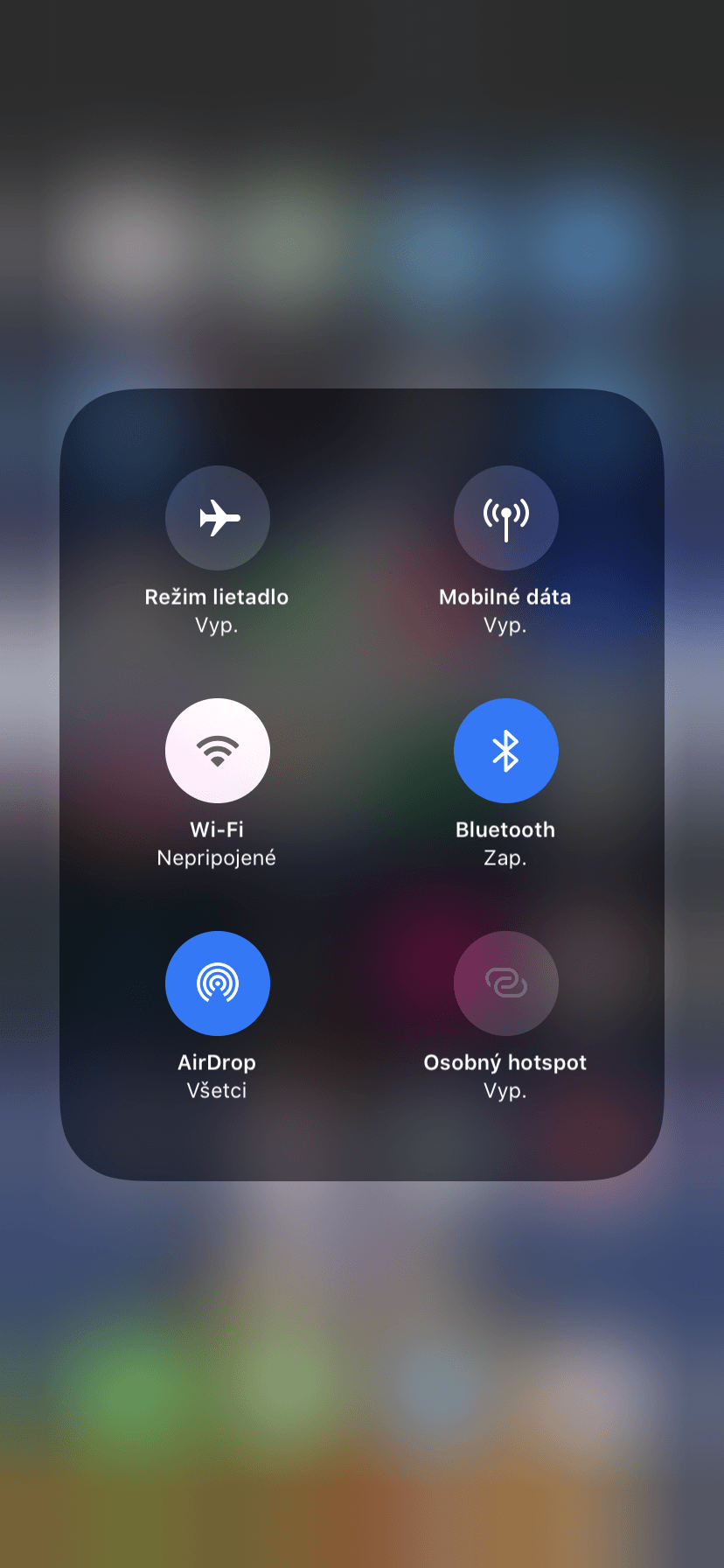Enable Osobný hotspot
The width and height of the screenshot is (724, 1568).
(x=506, y=983)
